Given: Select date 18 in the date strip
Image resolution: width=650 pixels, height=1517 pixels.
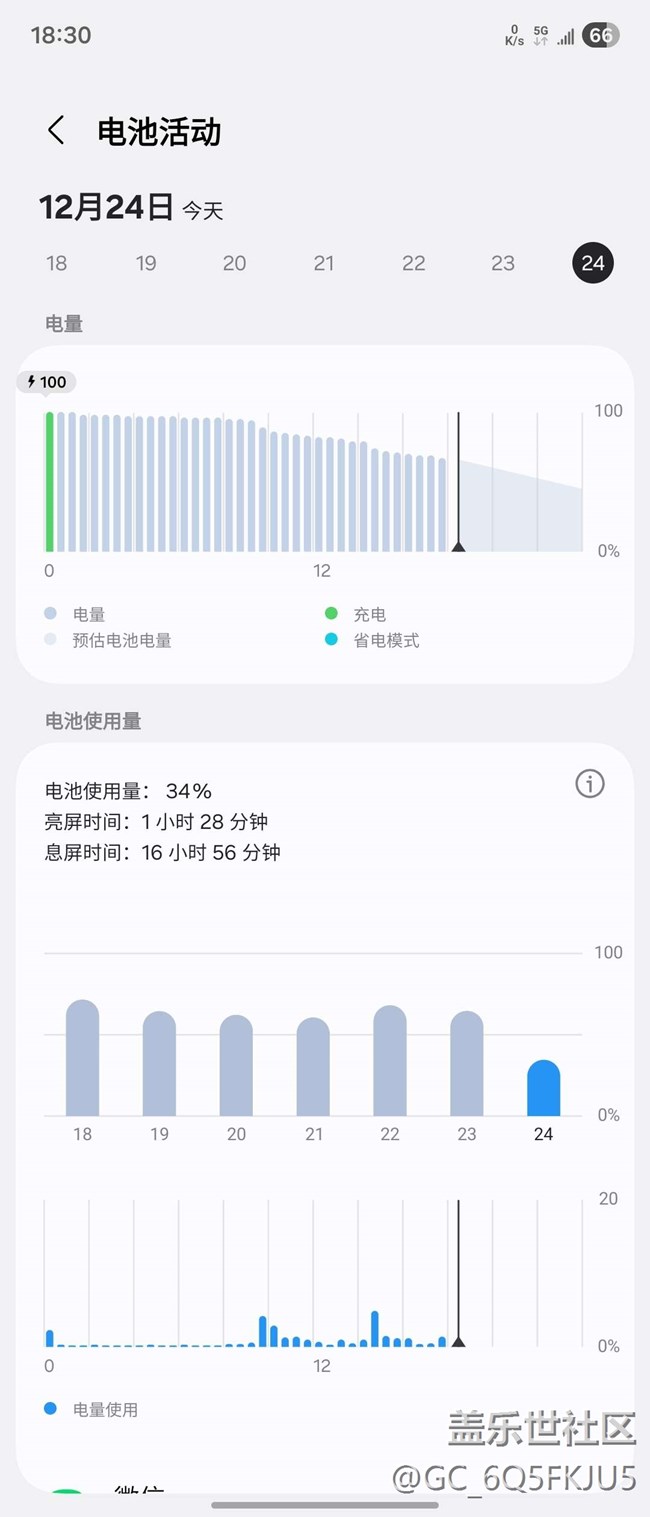Looking at the screenshot, I should pyautogui.click(x=57, y=263).
